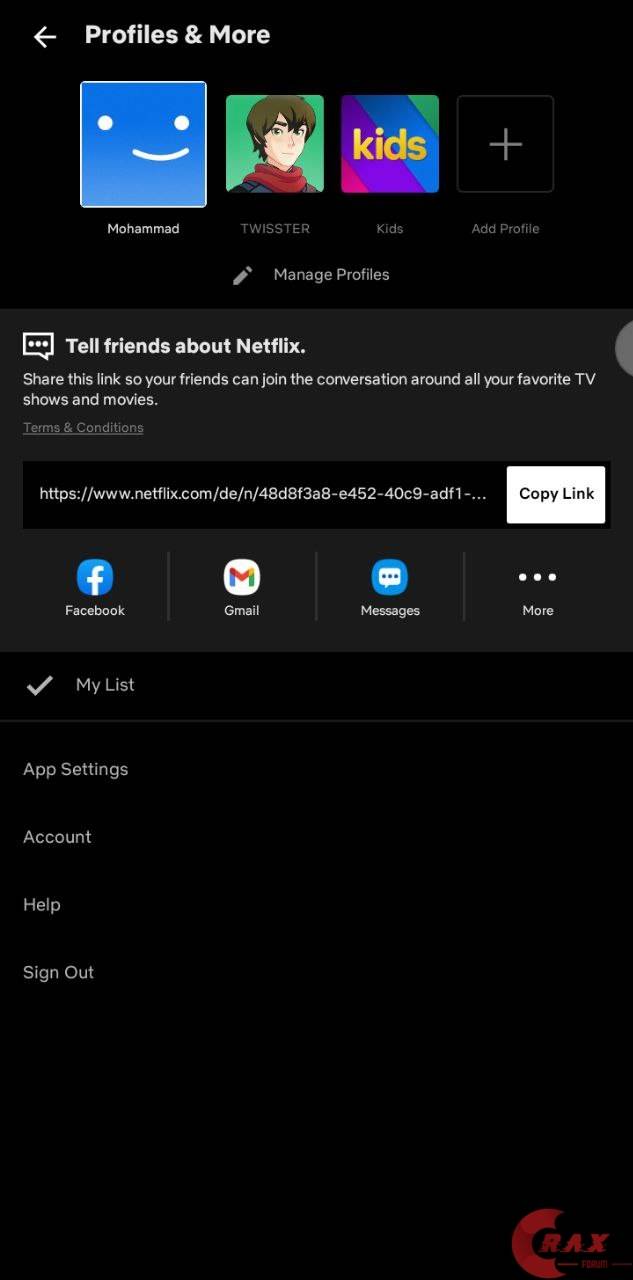This screenshot has height=1280, width=633.
Task: Show more sharing options
Action: coord(538,588)
